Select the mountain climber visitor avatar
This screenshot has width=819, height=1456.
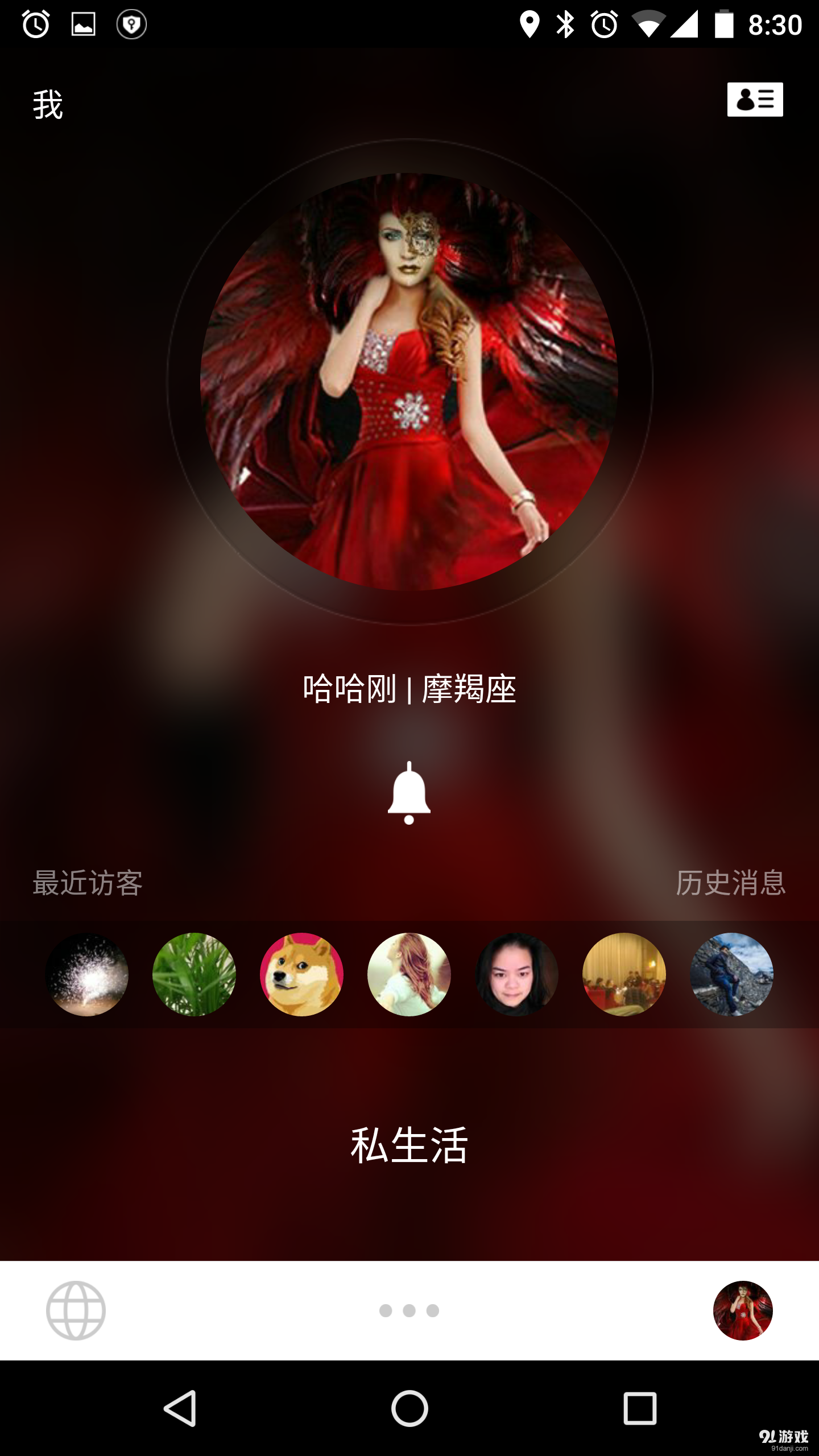[731, 974]
